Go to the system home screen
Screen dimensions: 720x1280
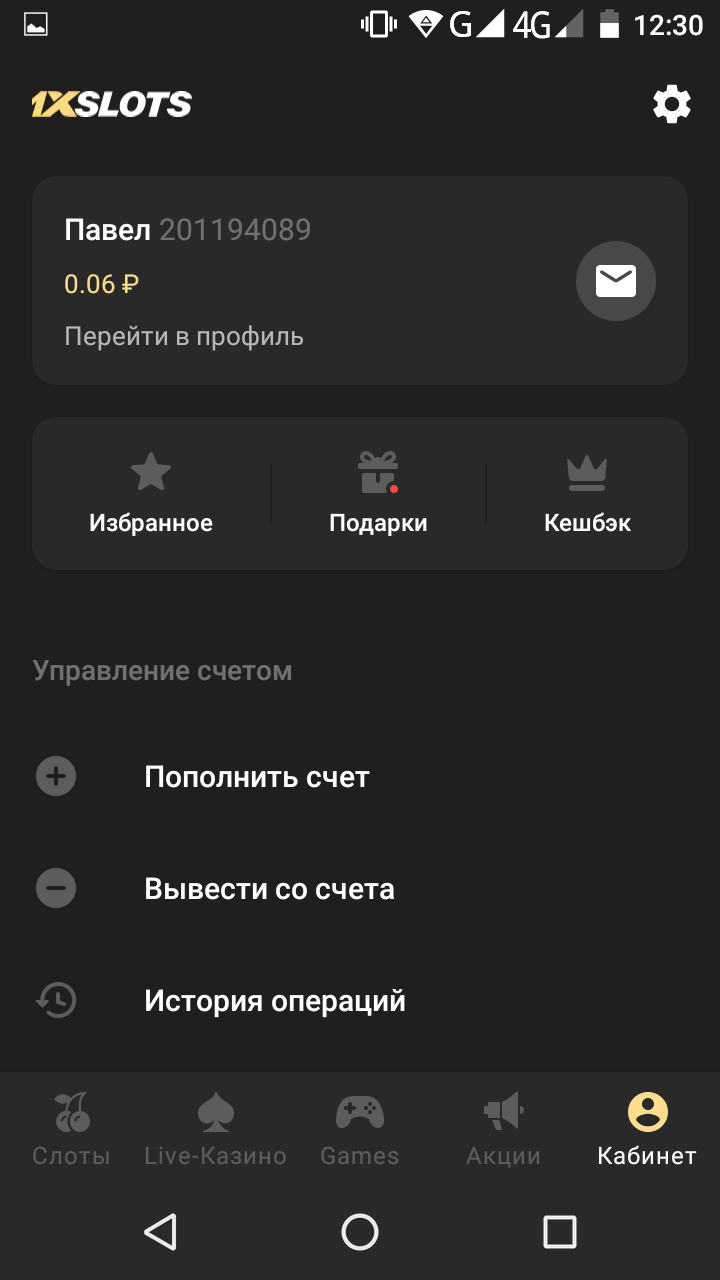(x=360, y=1232)
